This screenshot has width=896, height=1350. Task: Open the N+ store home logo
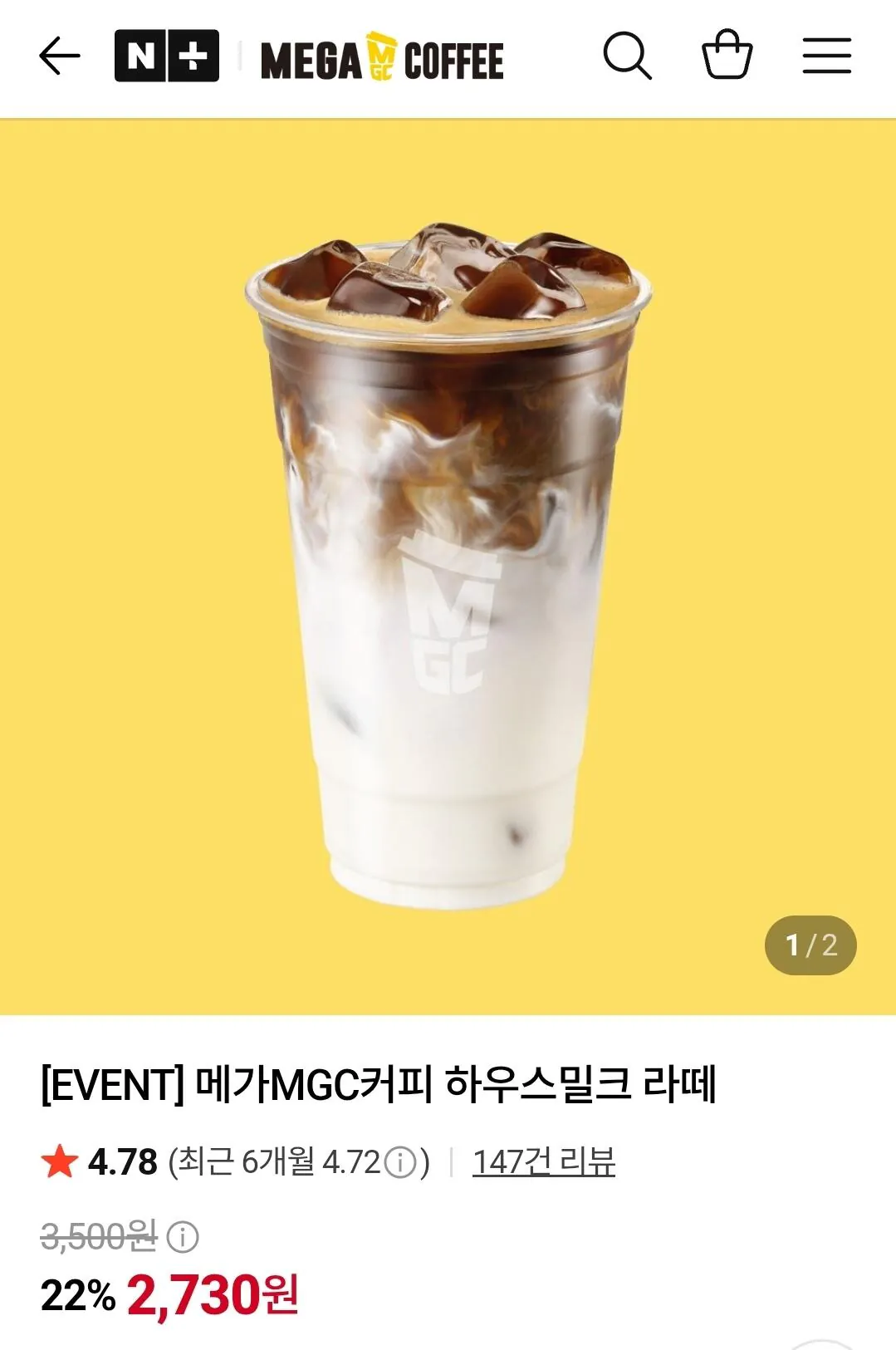(x=167, y=56)
